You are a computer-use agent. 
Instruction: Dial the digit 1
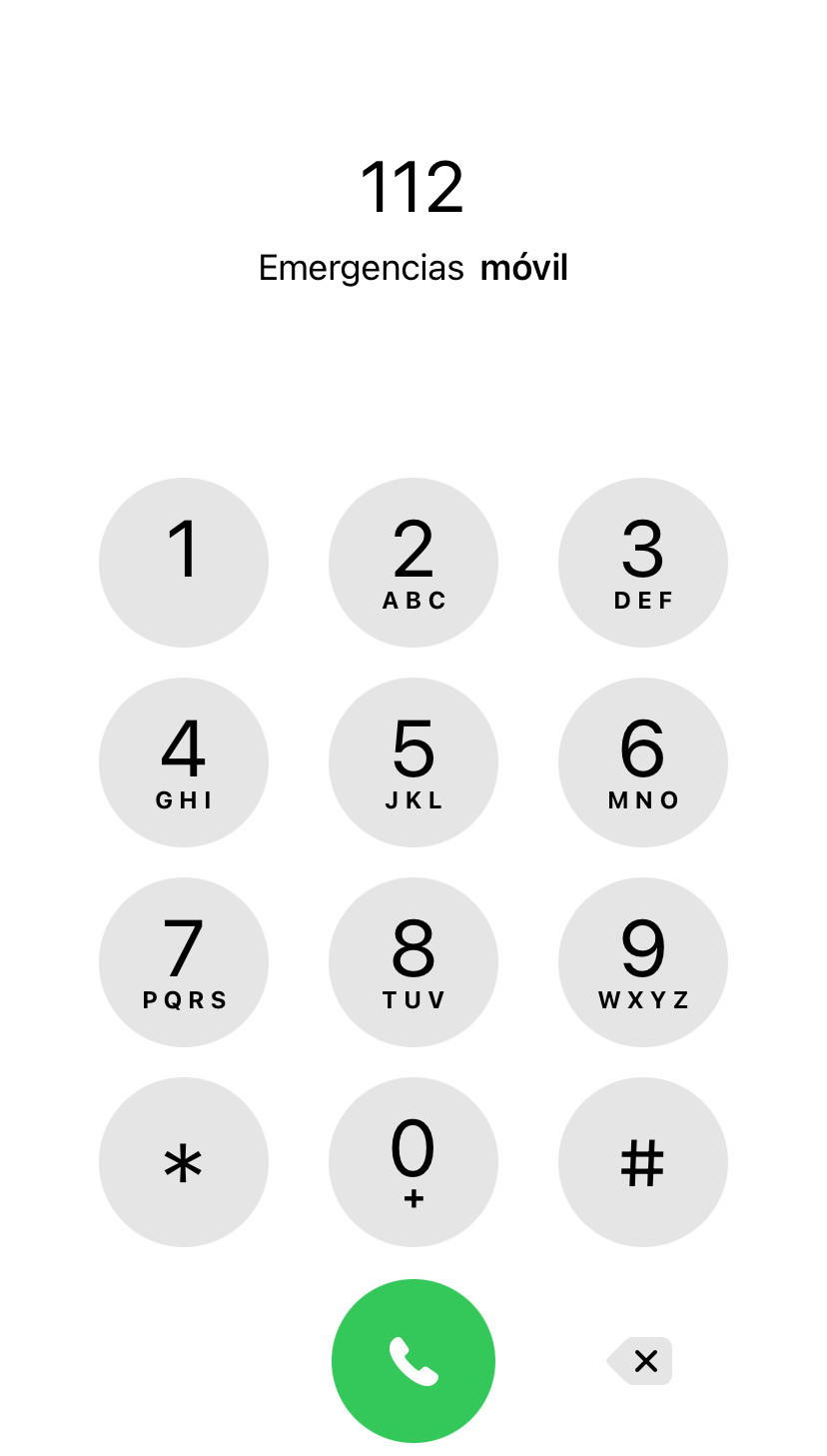tap(184, 563)
